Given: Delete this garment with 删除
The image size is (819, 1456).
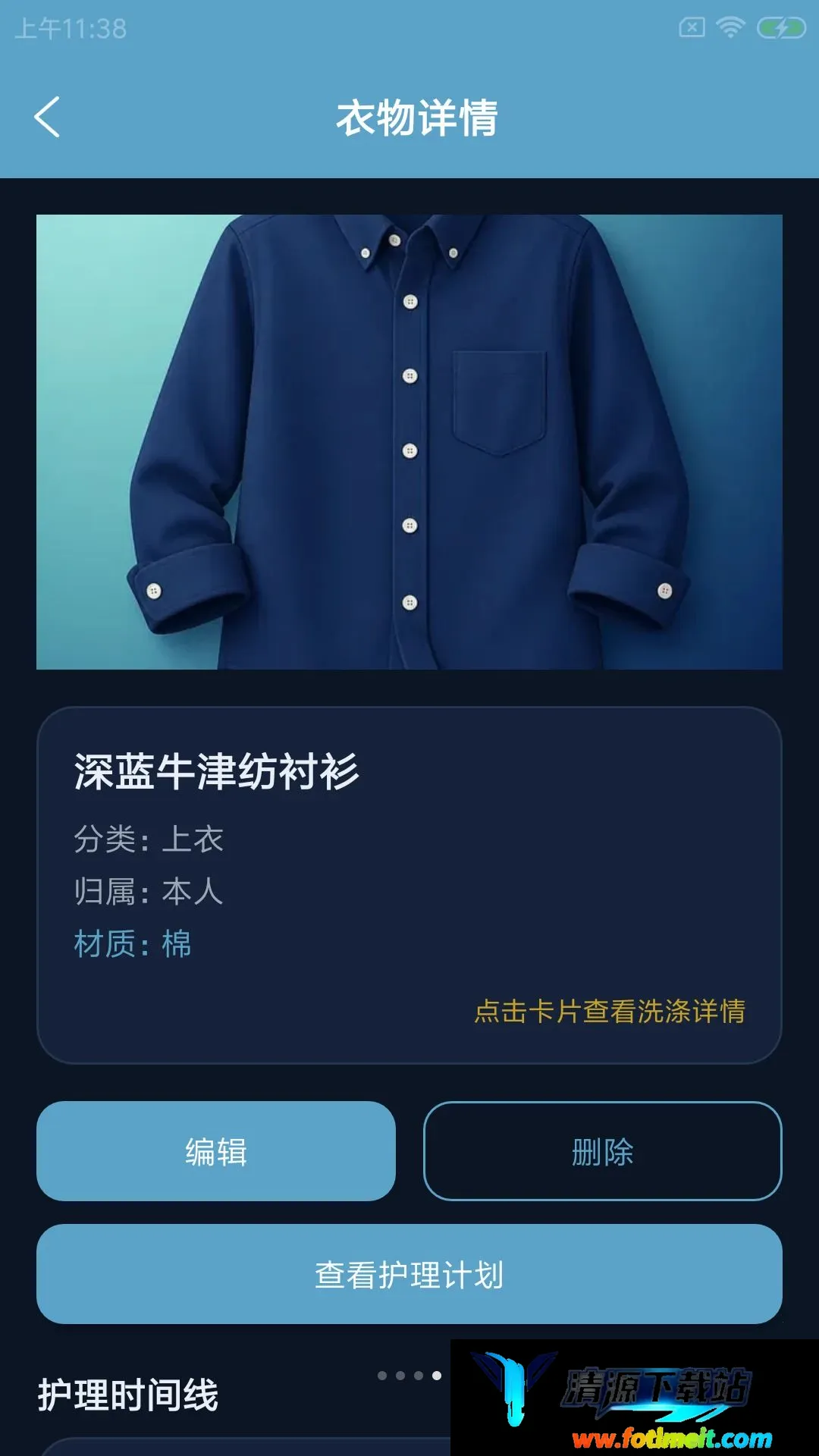Looking at the screenshot, I should click(603, 1151).
